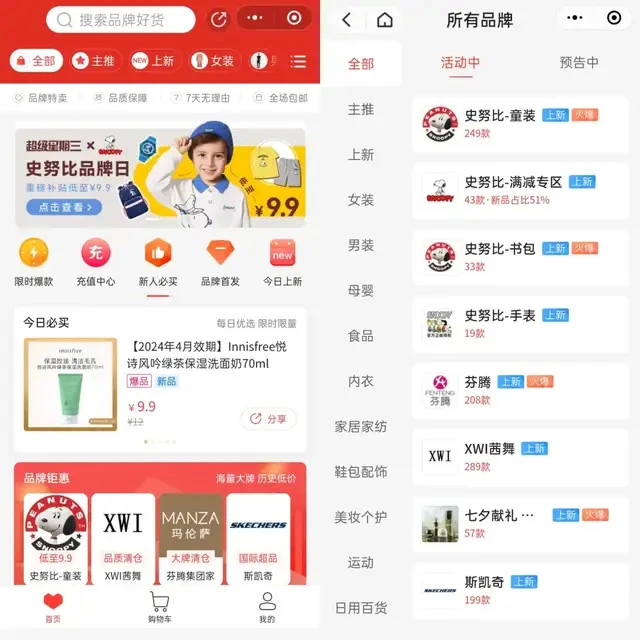Select 母婴 in the category sidebar
The width and height of the screenshot is (640, 640).
[360, 290]
